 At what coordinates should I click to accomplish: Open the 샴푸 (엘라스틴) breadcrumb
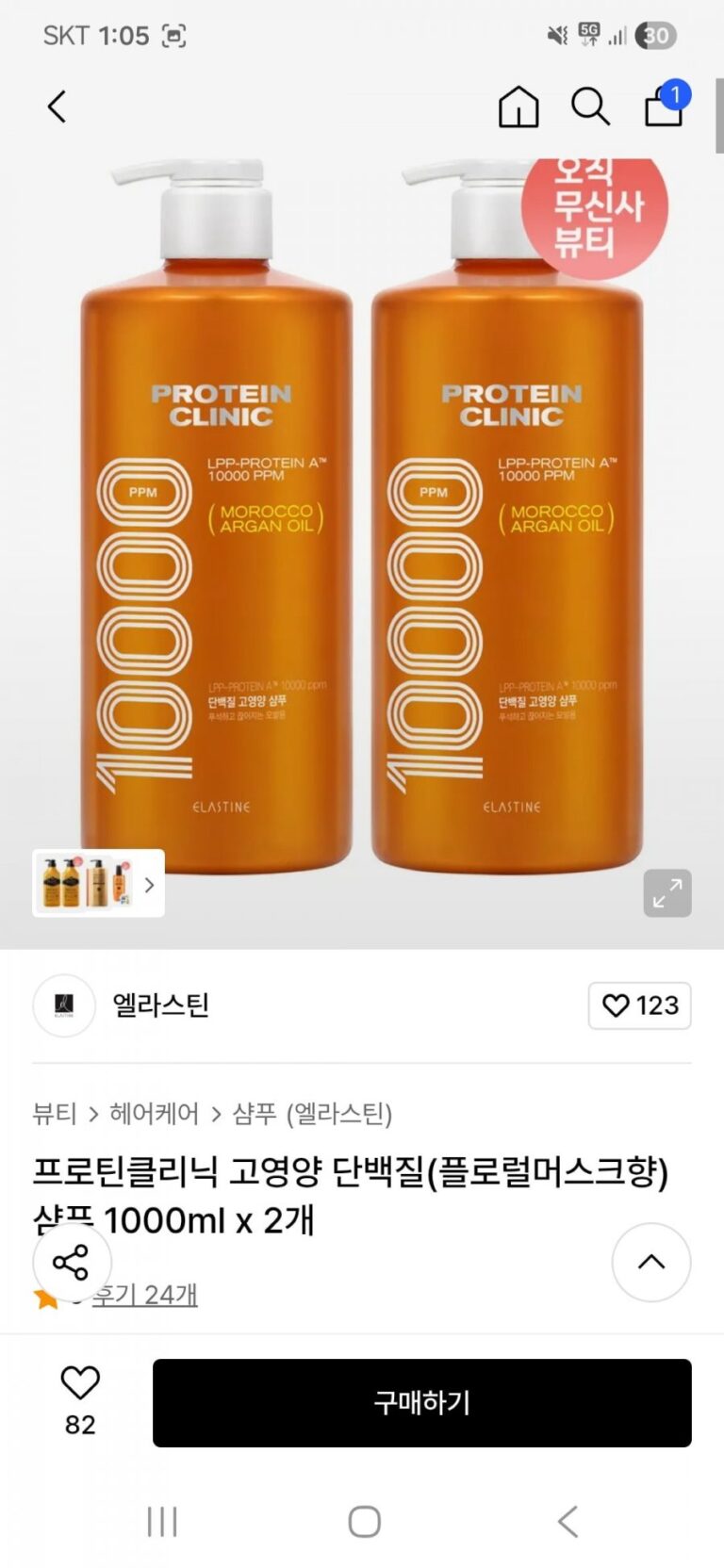click(312, 1114)
